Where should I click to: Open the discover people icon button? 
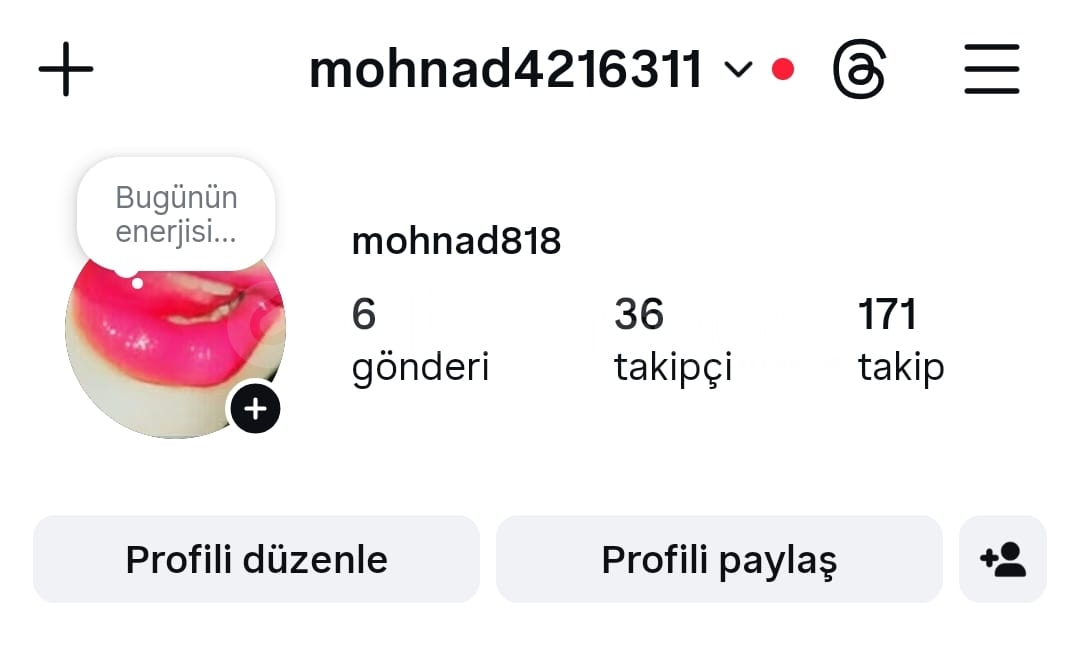point(1003,560)
